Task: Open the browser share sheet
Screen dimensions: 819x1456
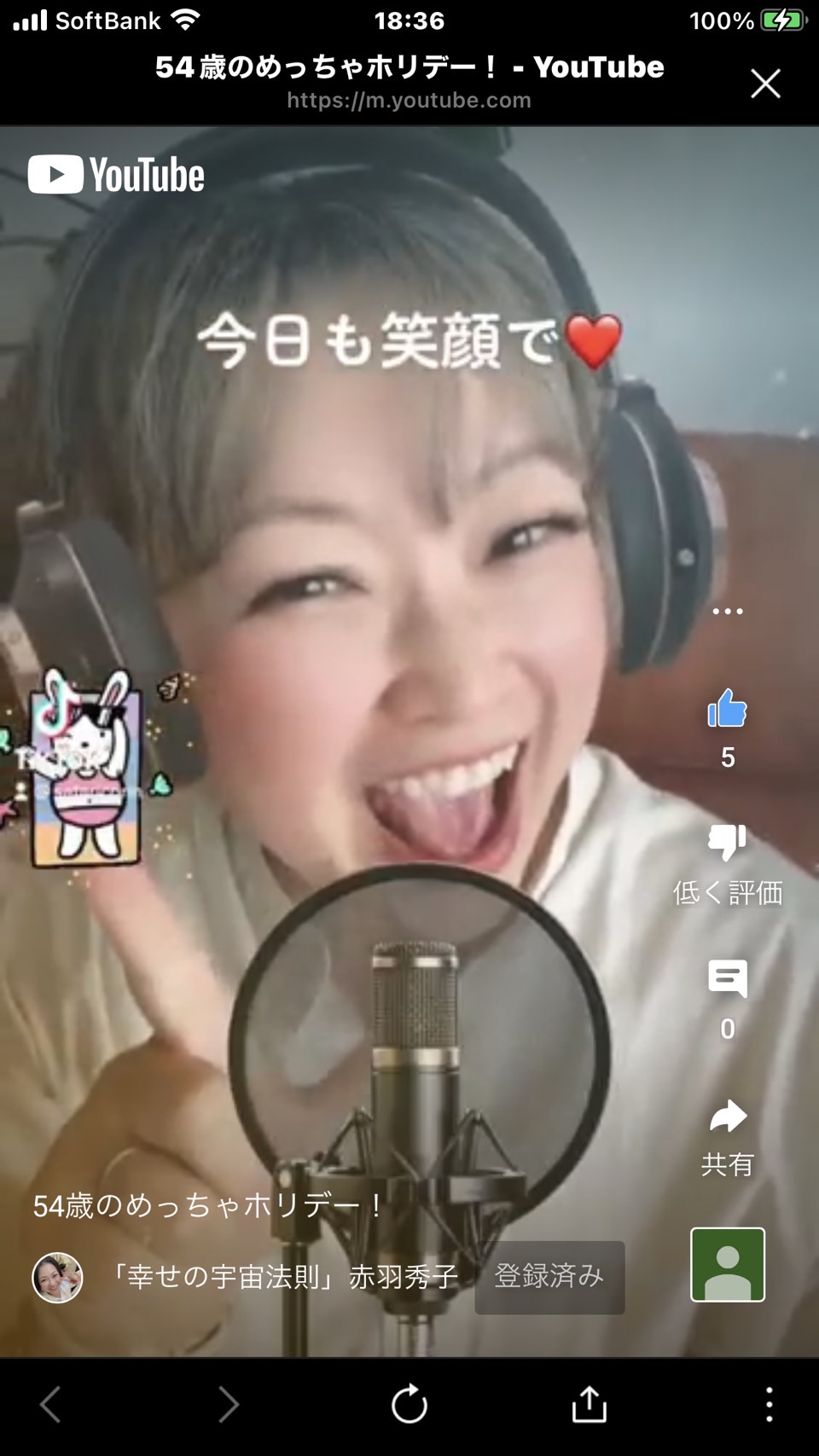Action: coord(589,1403)
